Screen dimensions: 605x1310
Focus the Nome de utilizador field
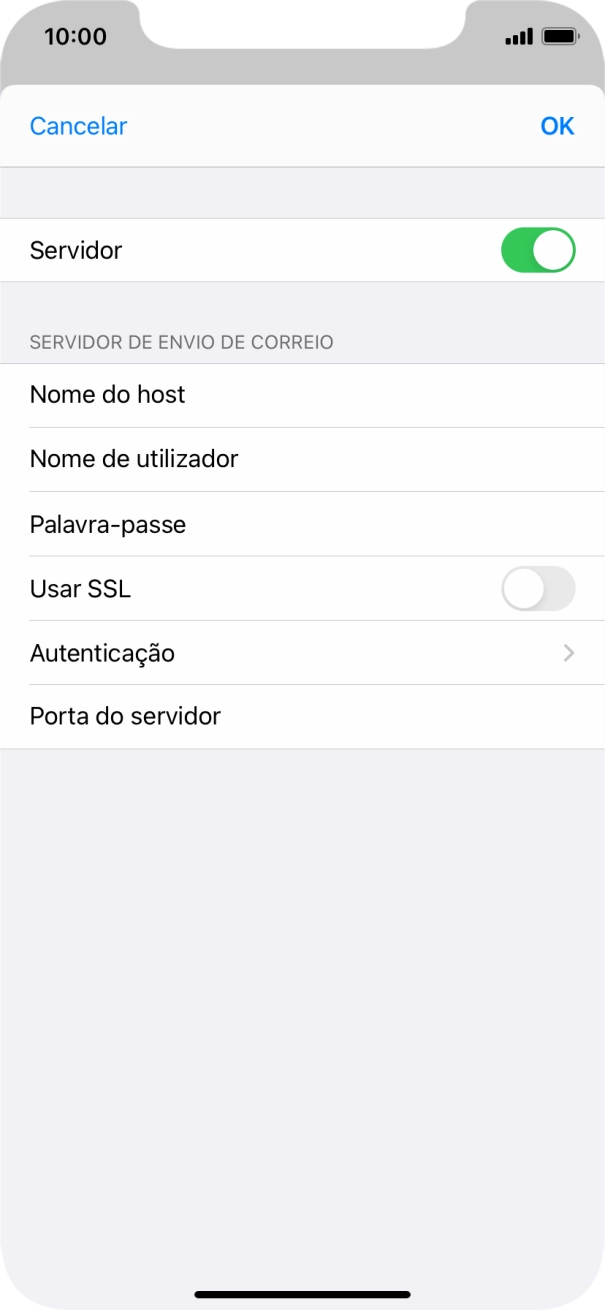click(x=302, y=459)
